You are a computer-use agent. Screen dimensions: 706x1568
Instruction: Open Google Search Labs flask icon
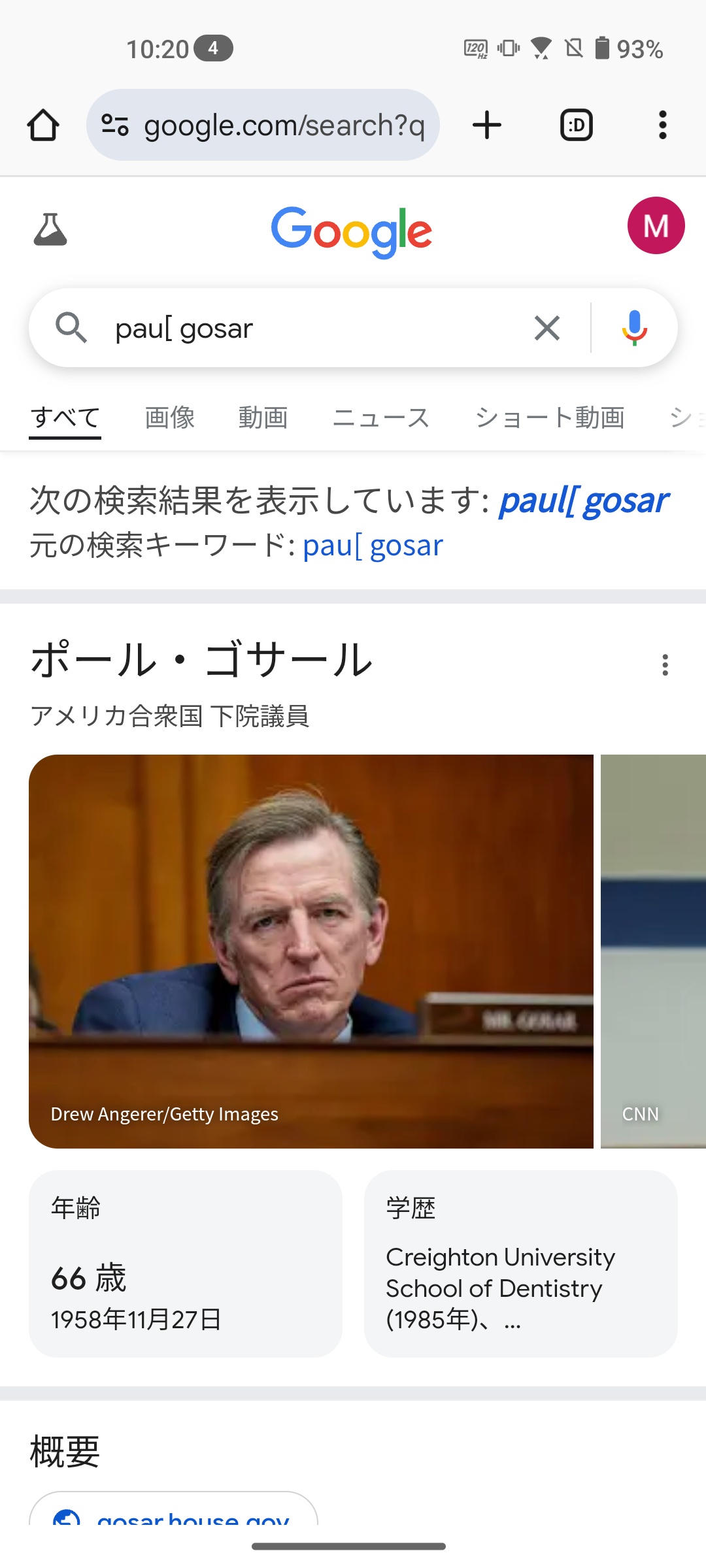[50, 229]
